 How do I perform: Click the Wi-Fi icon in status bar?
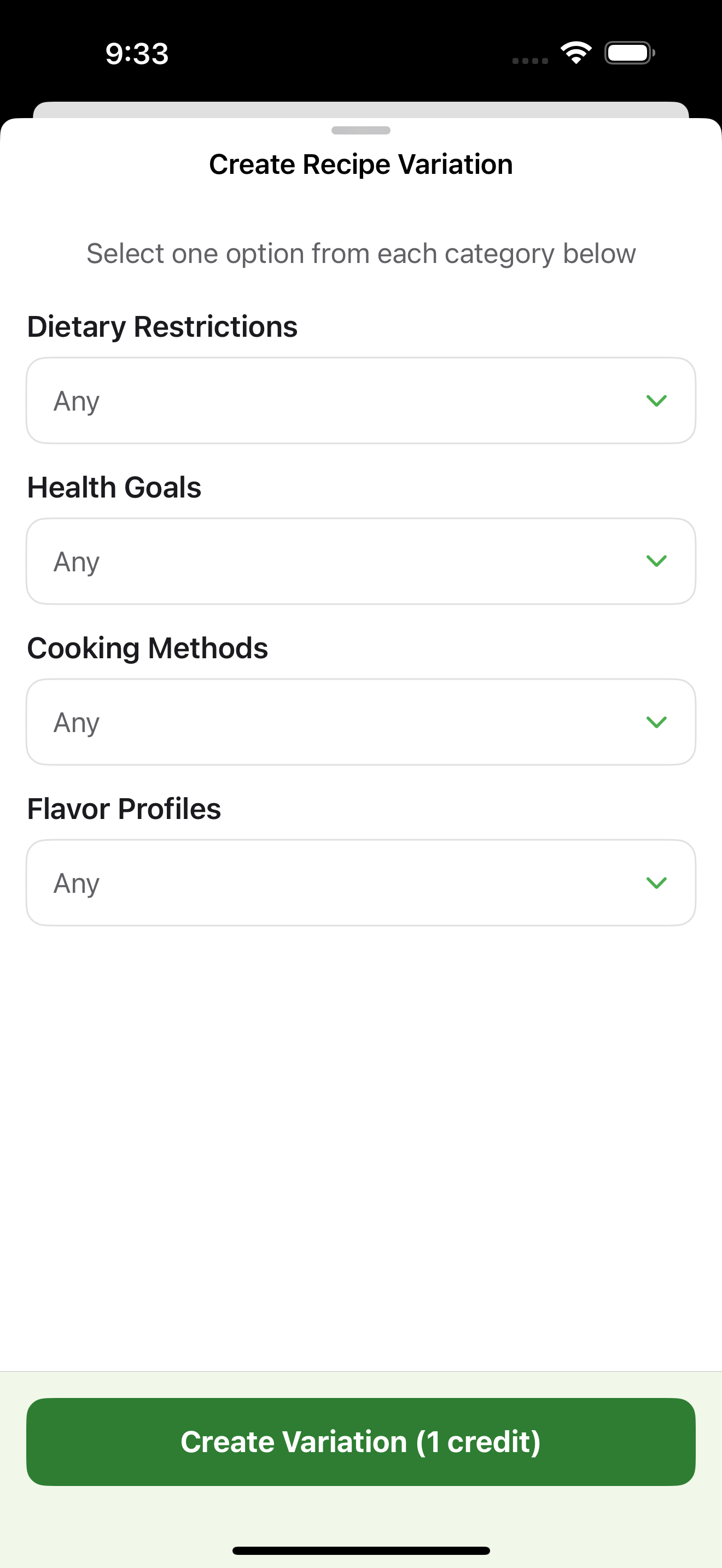575,52
